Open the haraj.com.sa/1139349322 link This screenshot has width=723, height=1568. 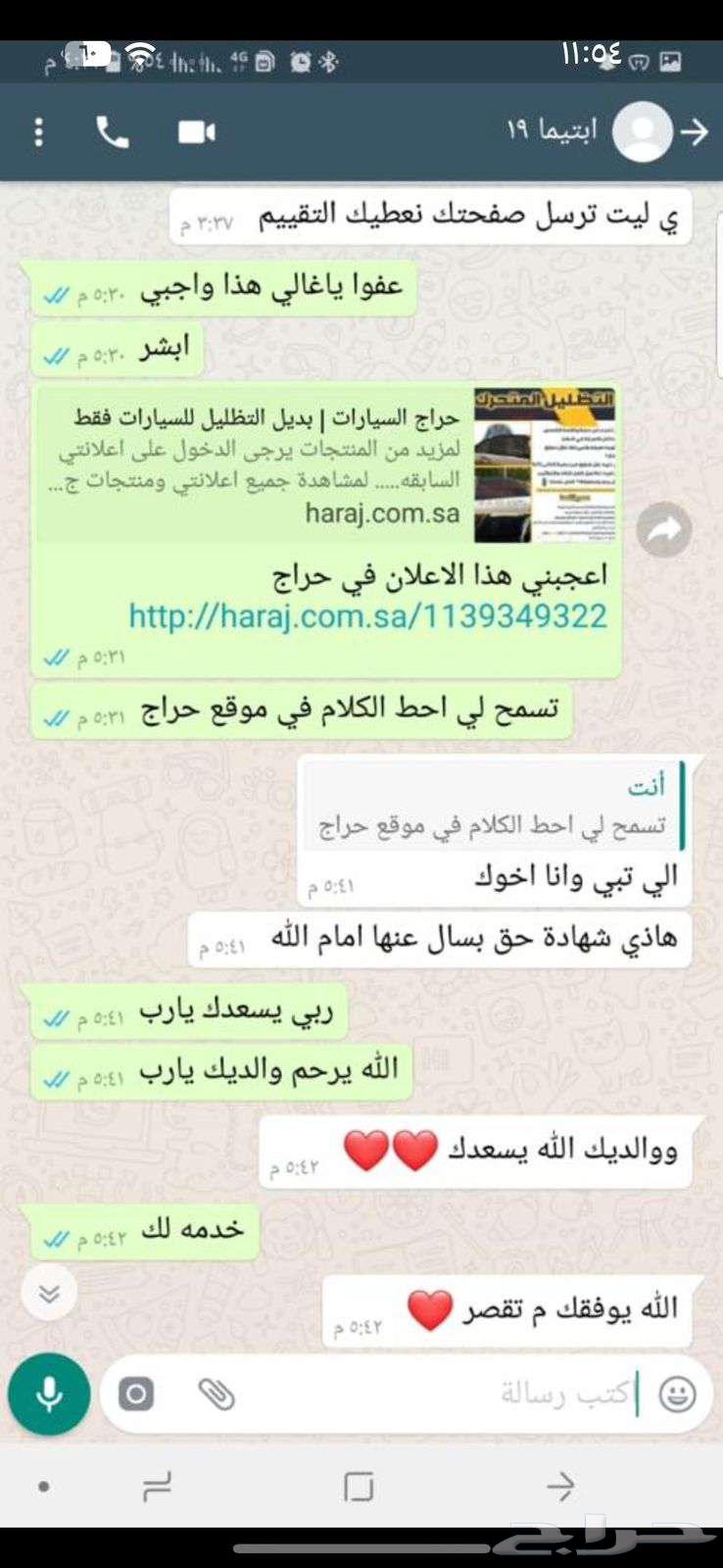click(367, 615)
